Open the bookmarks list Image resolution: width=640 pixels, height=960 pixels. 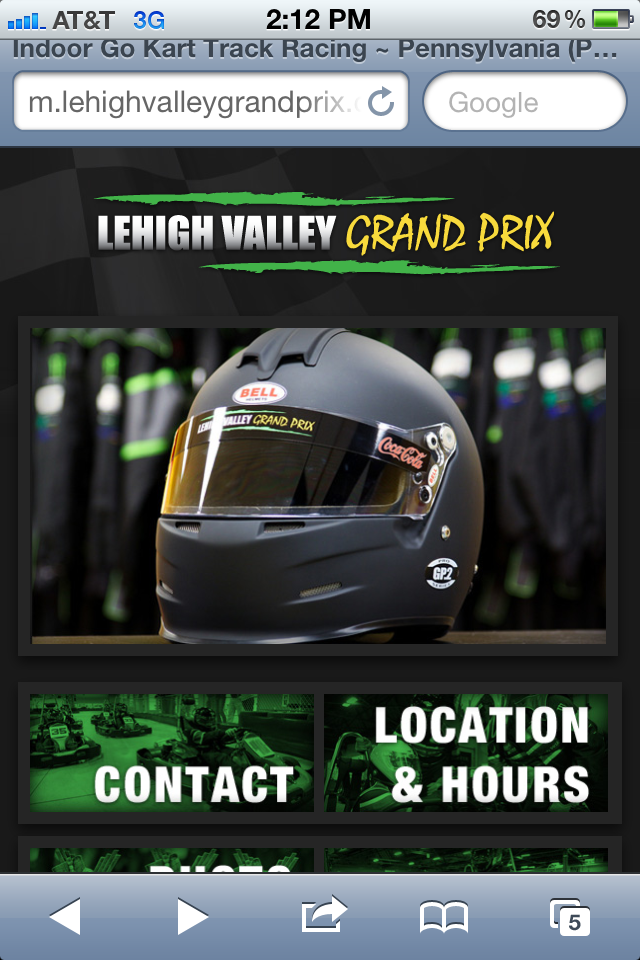pos(444,916)
